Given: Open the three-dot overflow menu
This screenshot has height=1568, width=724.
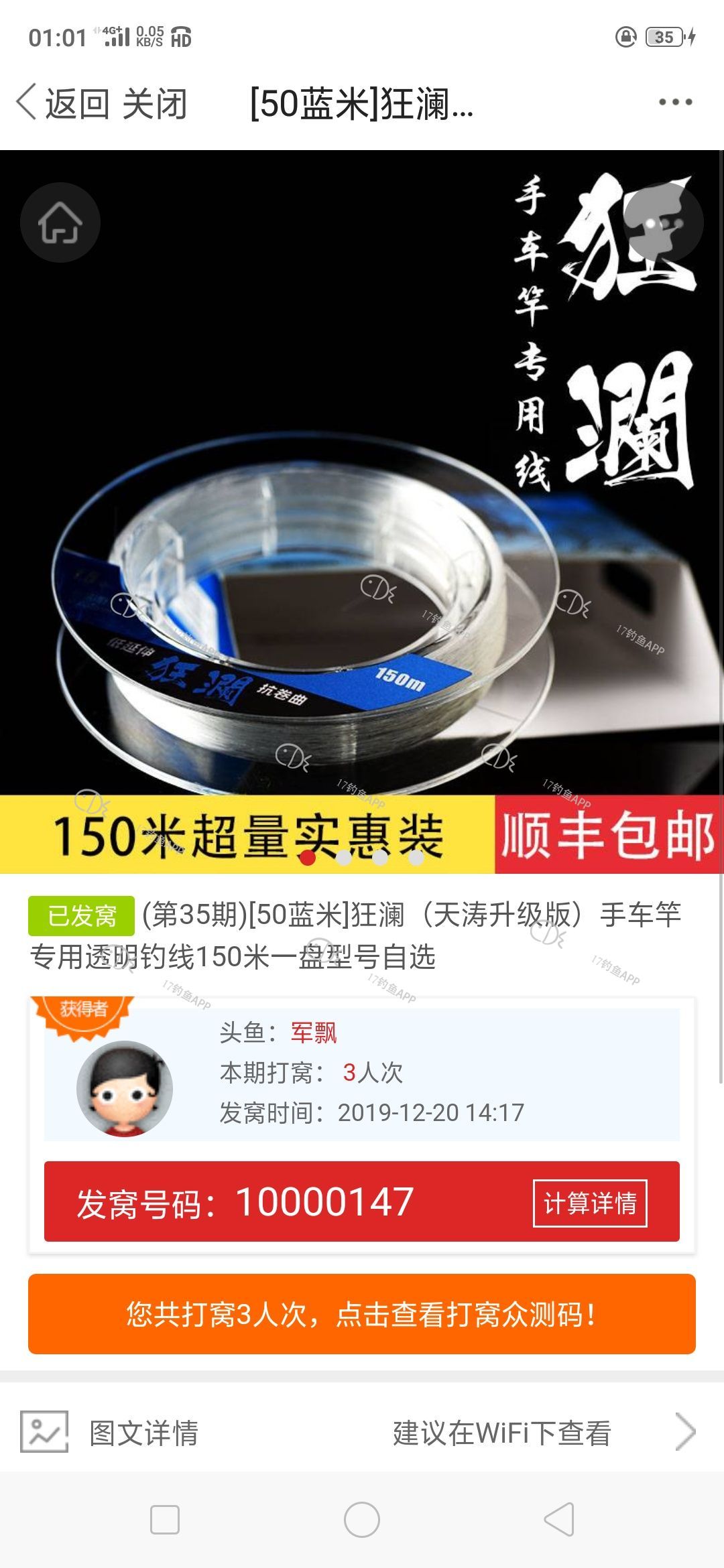Looking at the screenshot, I should click(x=674, y=103).
